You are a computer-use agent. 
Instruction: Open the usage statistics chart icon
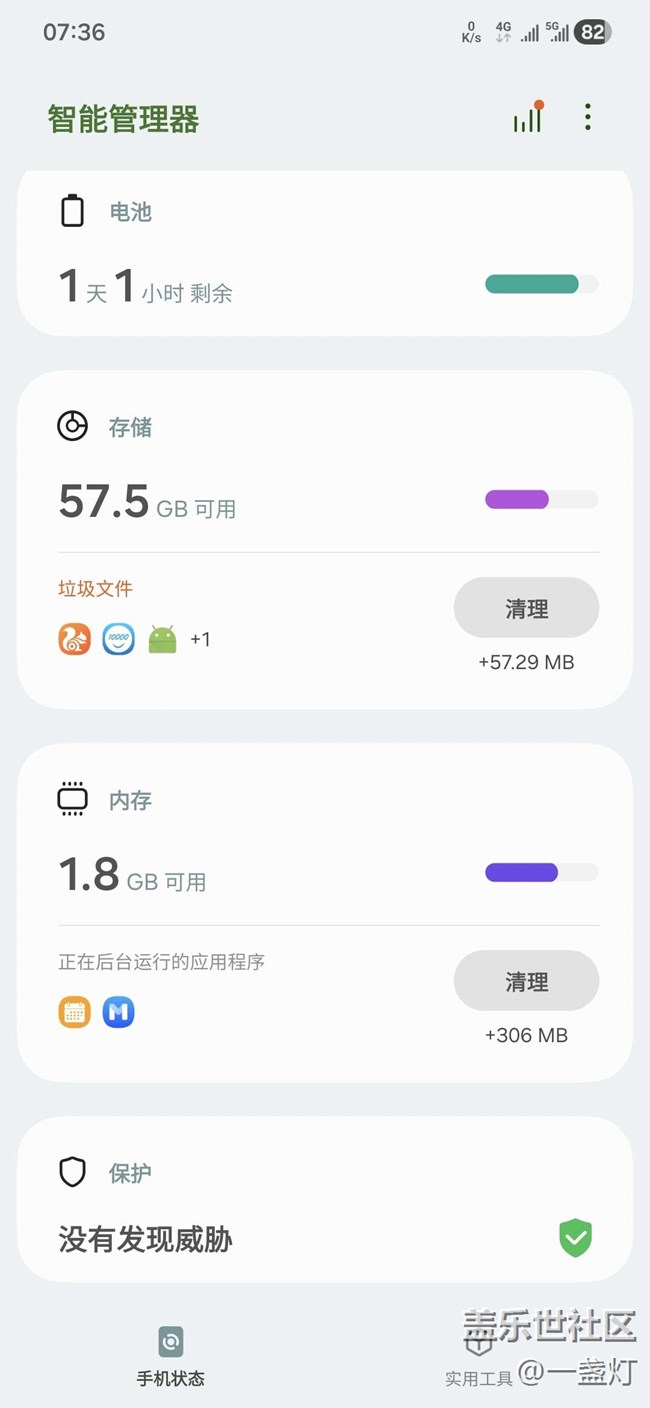528,118
